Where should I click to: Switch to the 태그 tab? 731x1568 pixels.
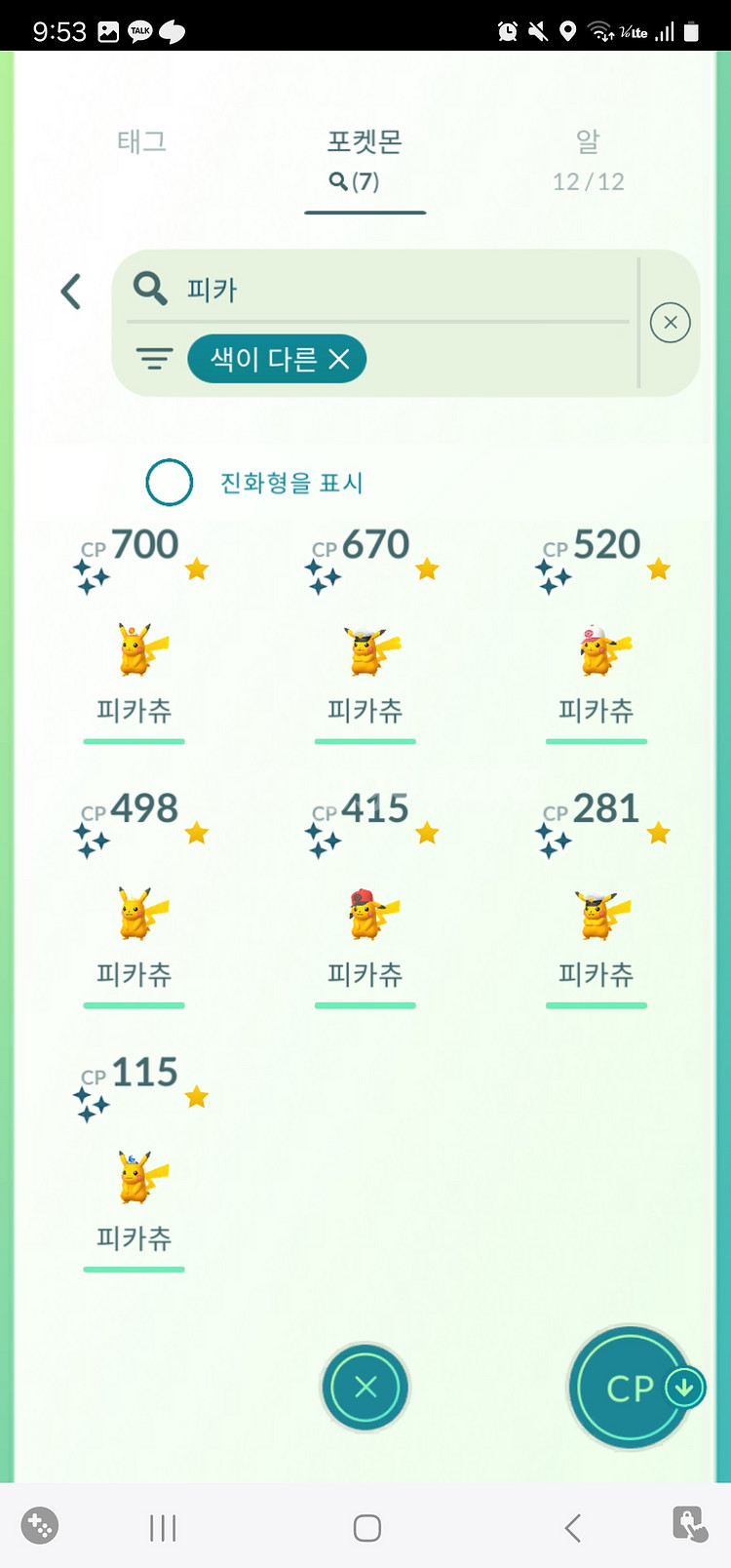click(140, 141)
